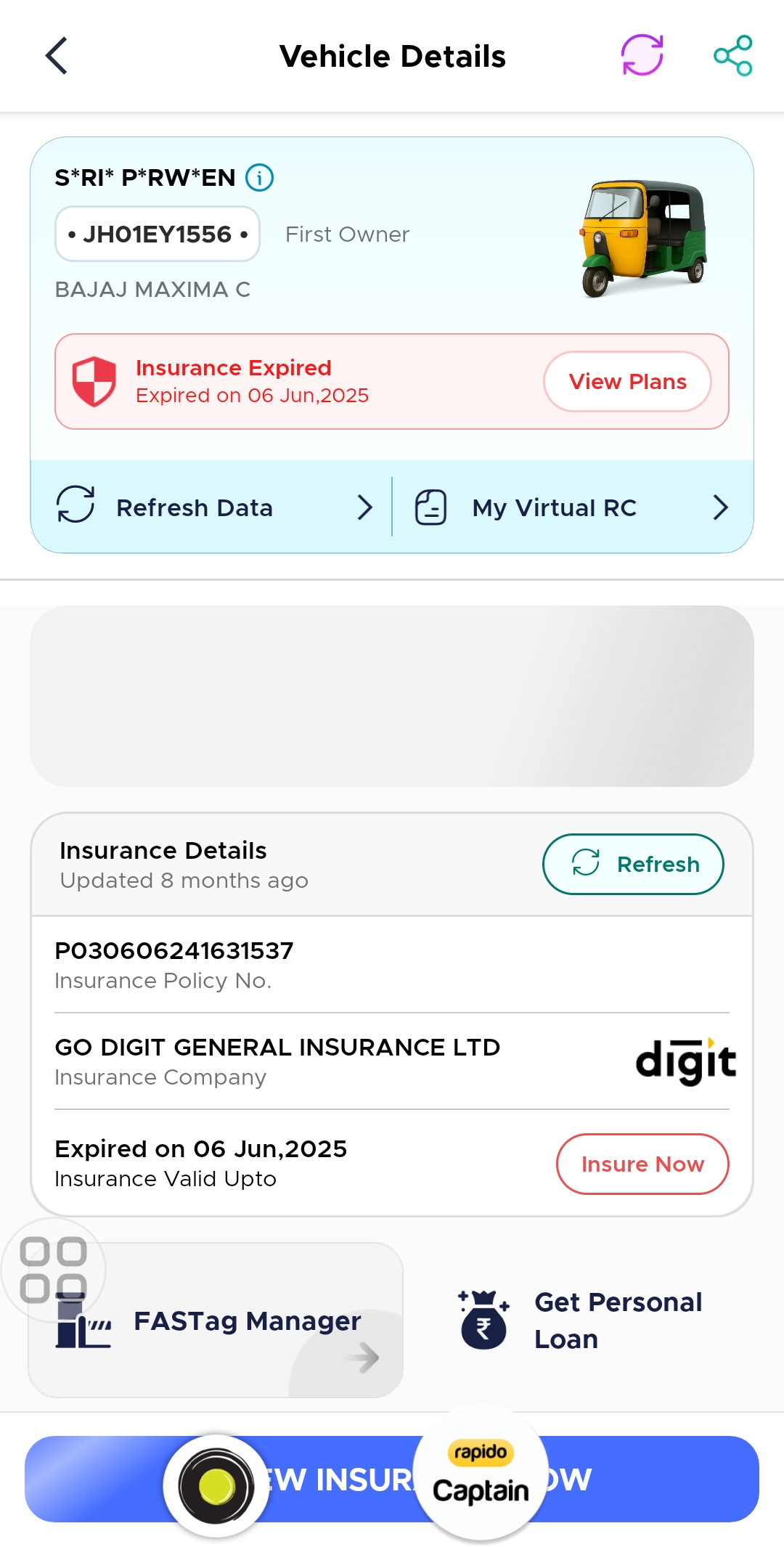
Task: Open Refresh Data option
Action: [x=211, y=507]
